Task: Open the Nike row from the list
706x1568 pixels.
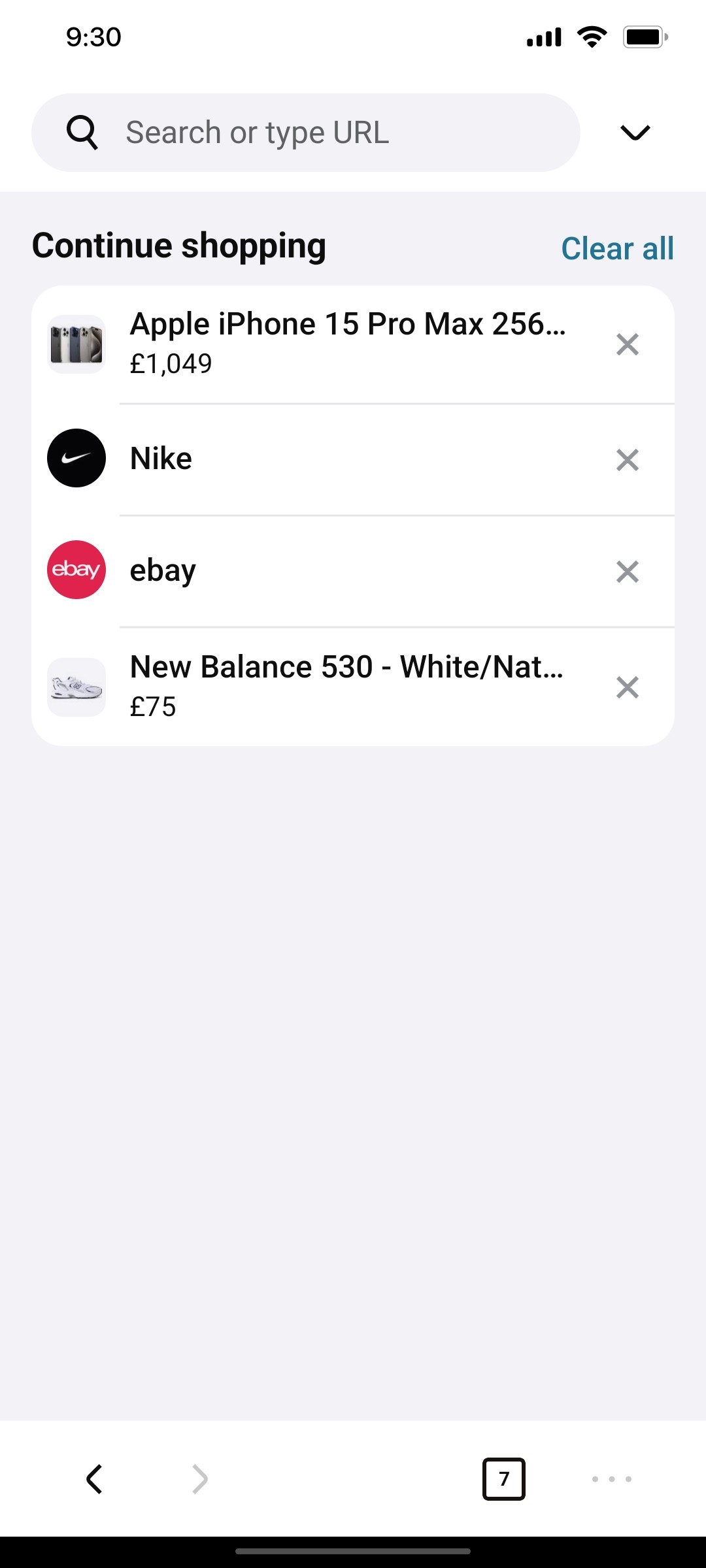Action: (x=261, y=458)
